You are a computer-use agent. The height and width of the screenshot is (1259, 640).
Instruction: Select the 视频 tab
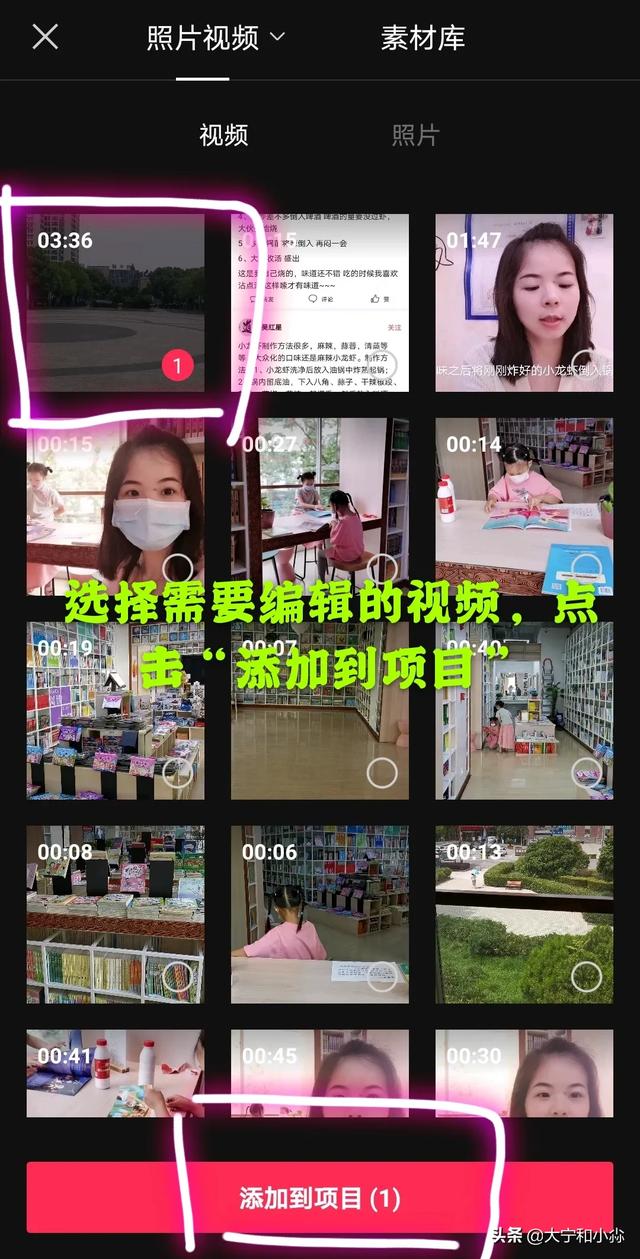(x=224, y=135)
